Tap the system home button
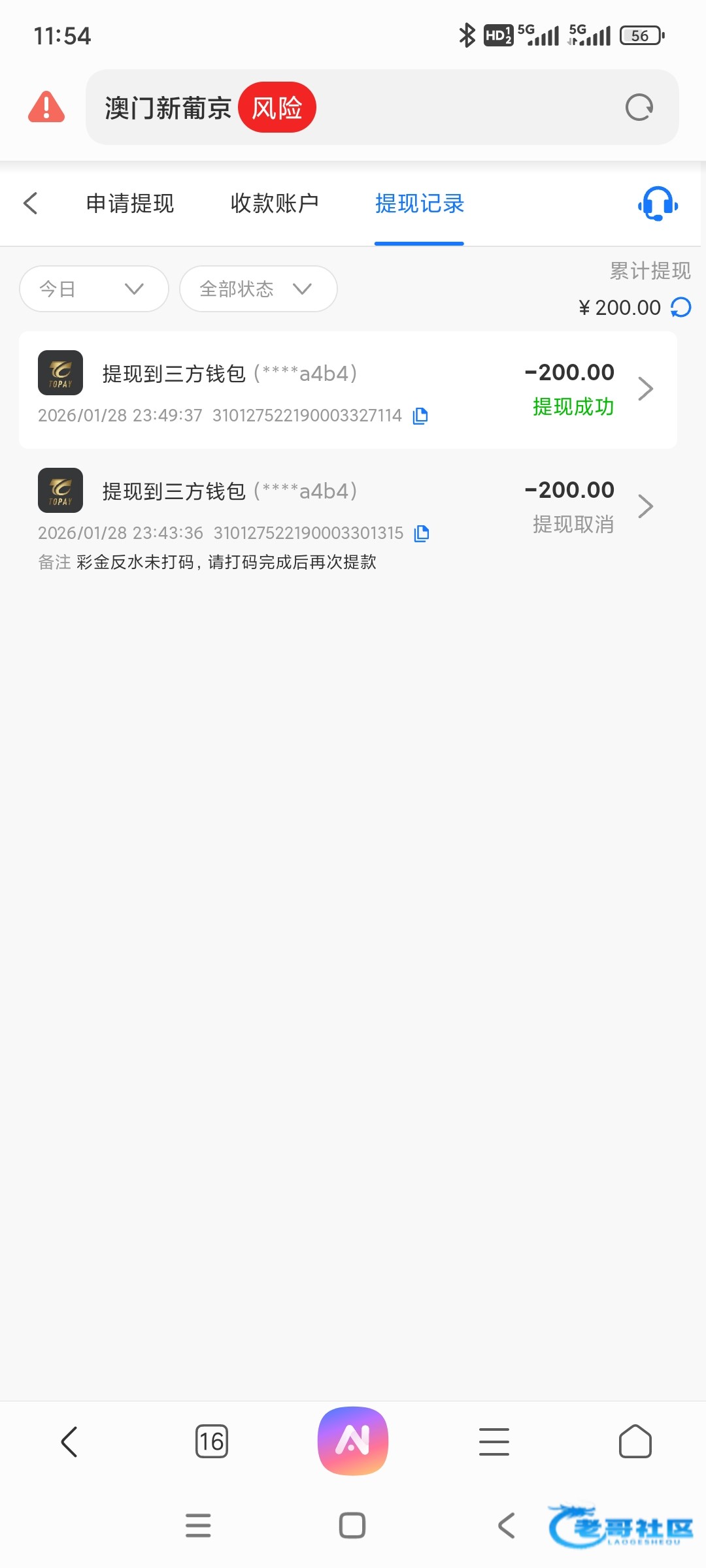The width and height of the screenshot is (706, 1568). 352,1526
